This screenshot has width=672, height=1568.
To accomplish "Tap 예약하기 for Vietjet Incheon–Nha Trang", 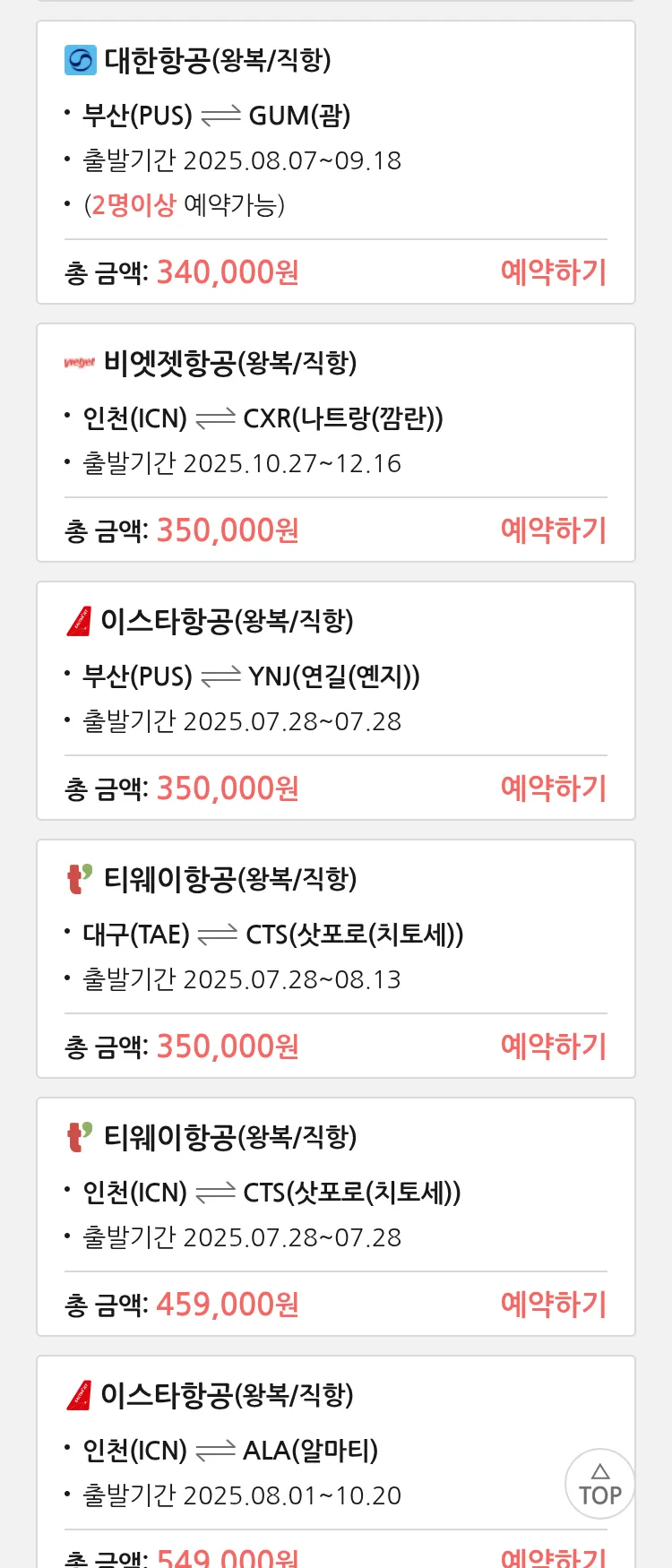I will [x=553, y=530].
